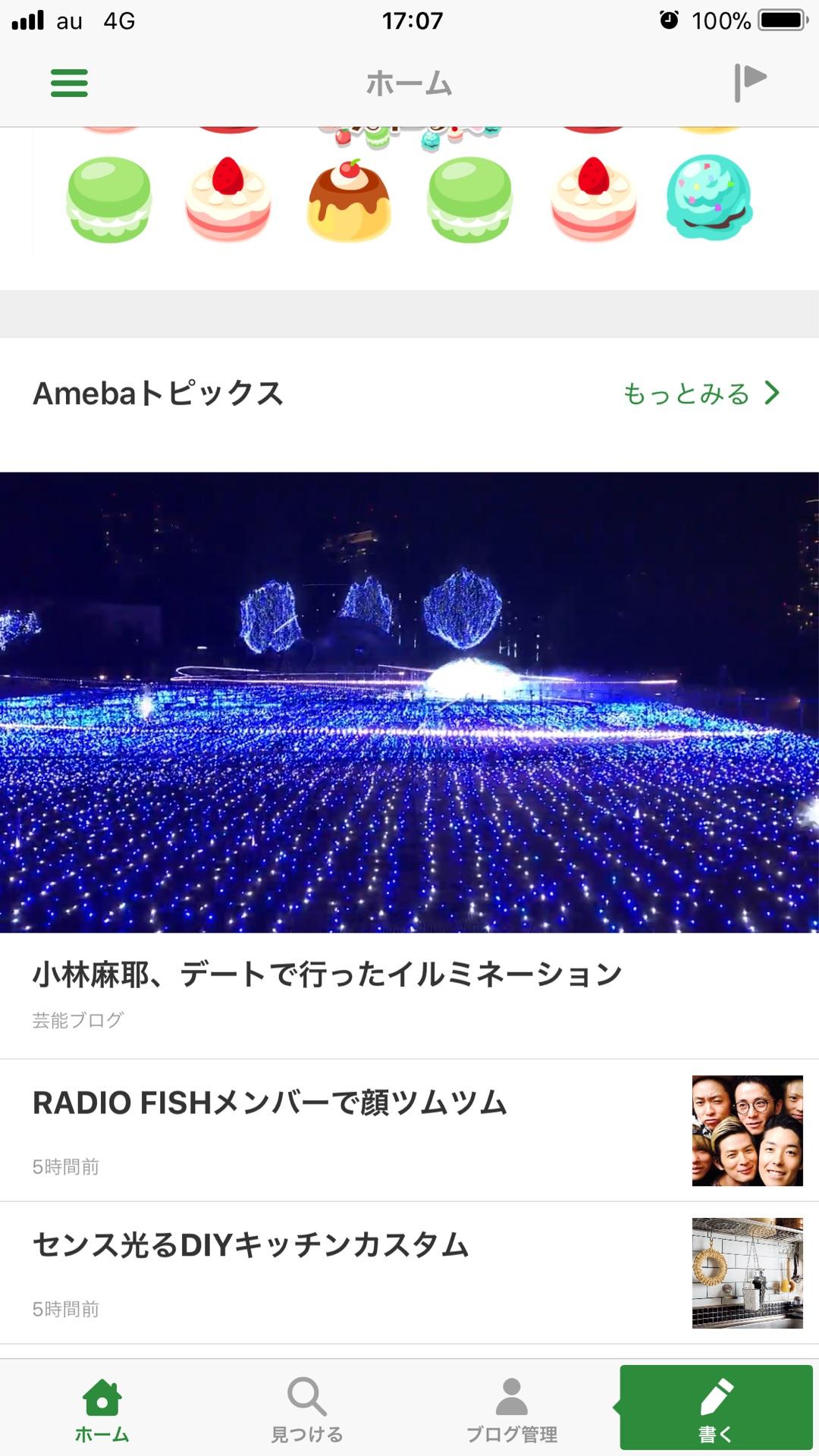Open the 小林麻耶 illumination article
The width and height of the screenshot is (819, 1456).
pyautogui.click(x=328, y=974)
